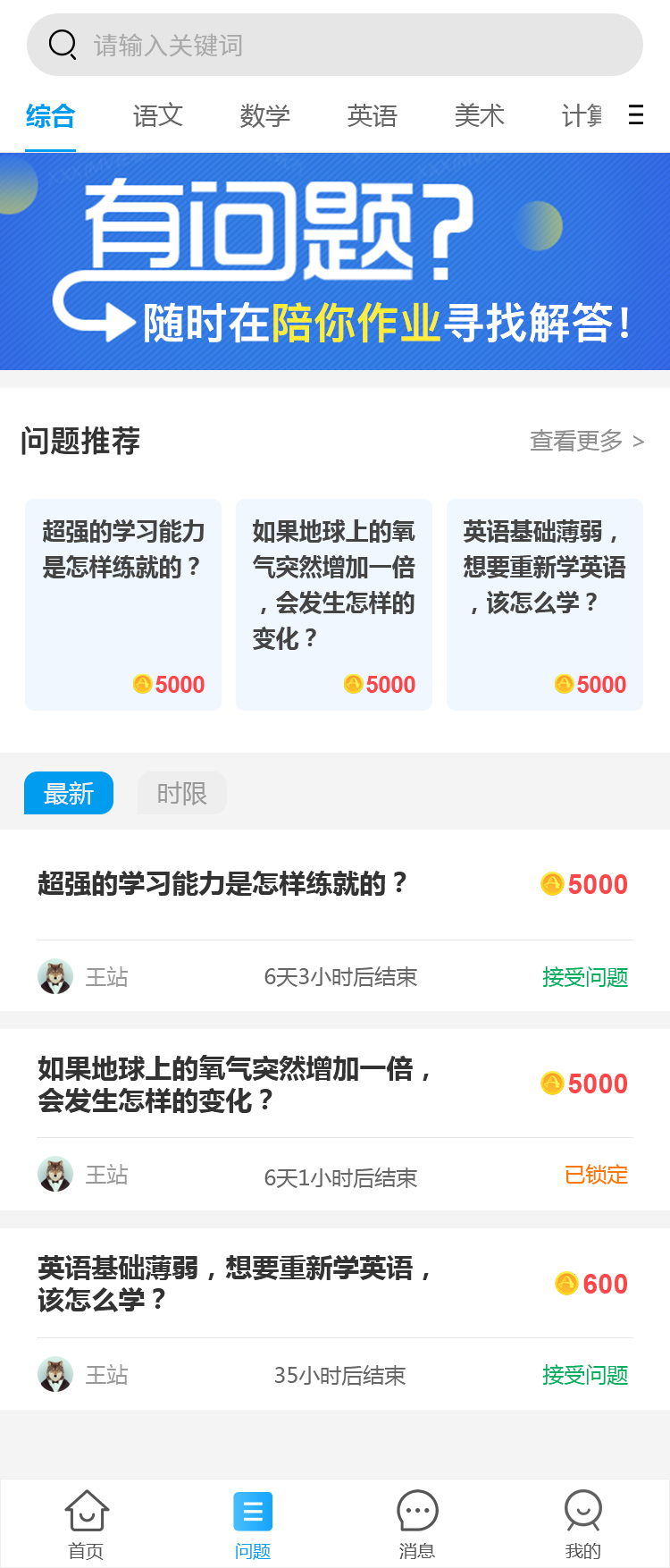This screenshot has height=1568, width=670.
Task: Open the 消息 tab
Action: [x=417, y=1524]
